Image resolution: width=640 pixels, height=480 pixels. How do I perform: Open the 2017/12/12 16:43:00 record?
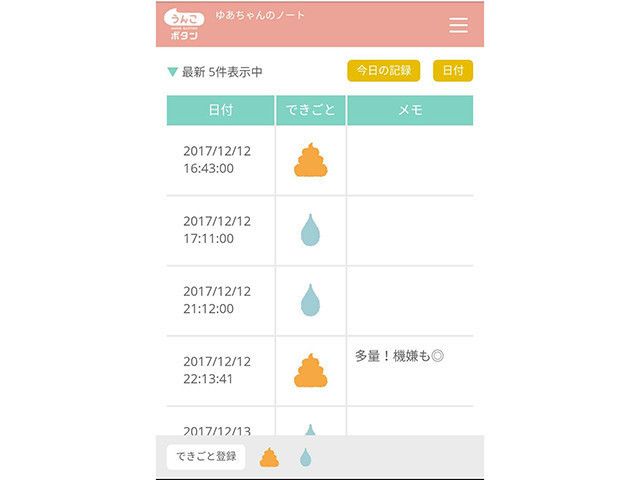[x=217, y=160]
